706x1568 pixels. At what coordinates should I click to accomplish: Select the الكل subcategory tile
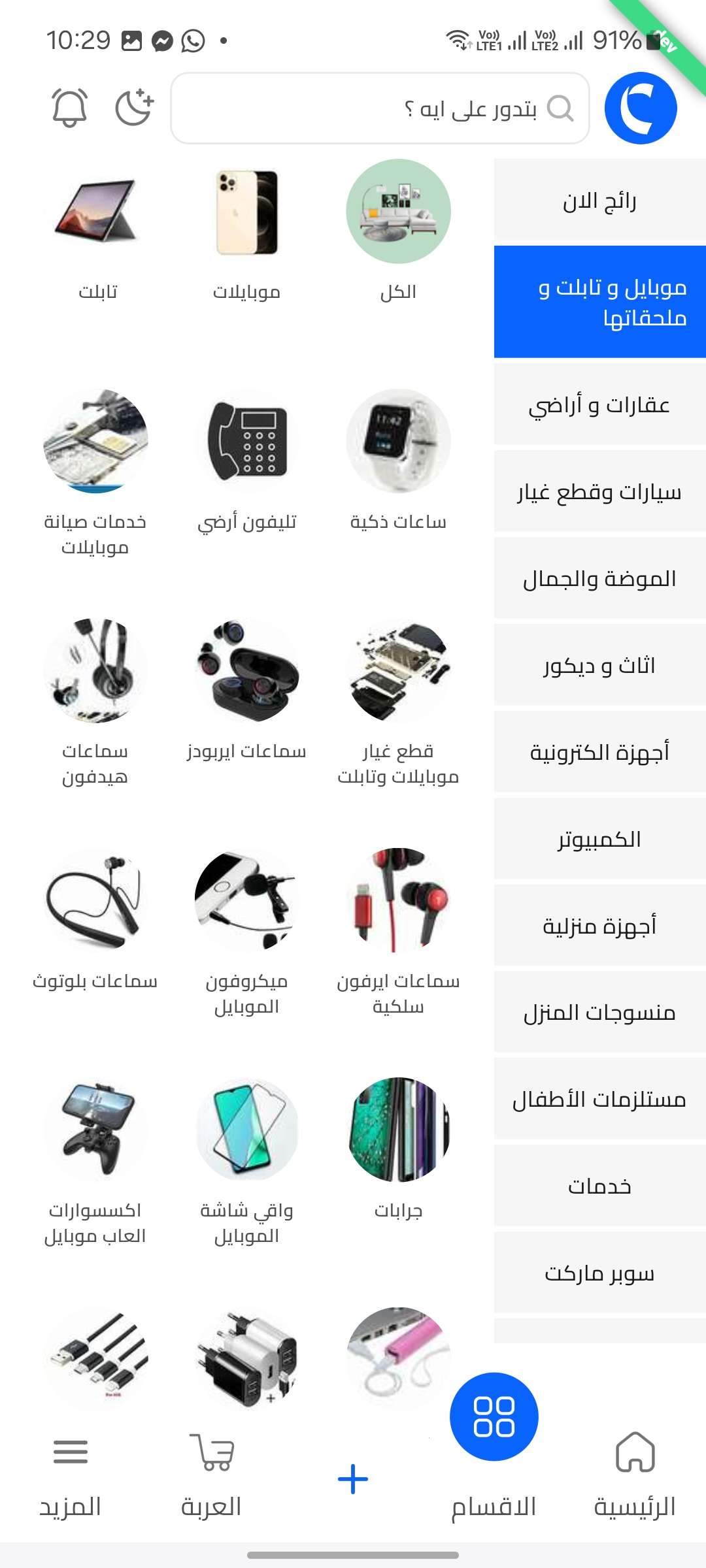(x=398, y=232)
